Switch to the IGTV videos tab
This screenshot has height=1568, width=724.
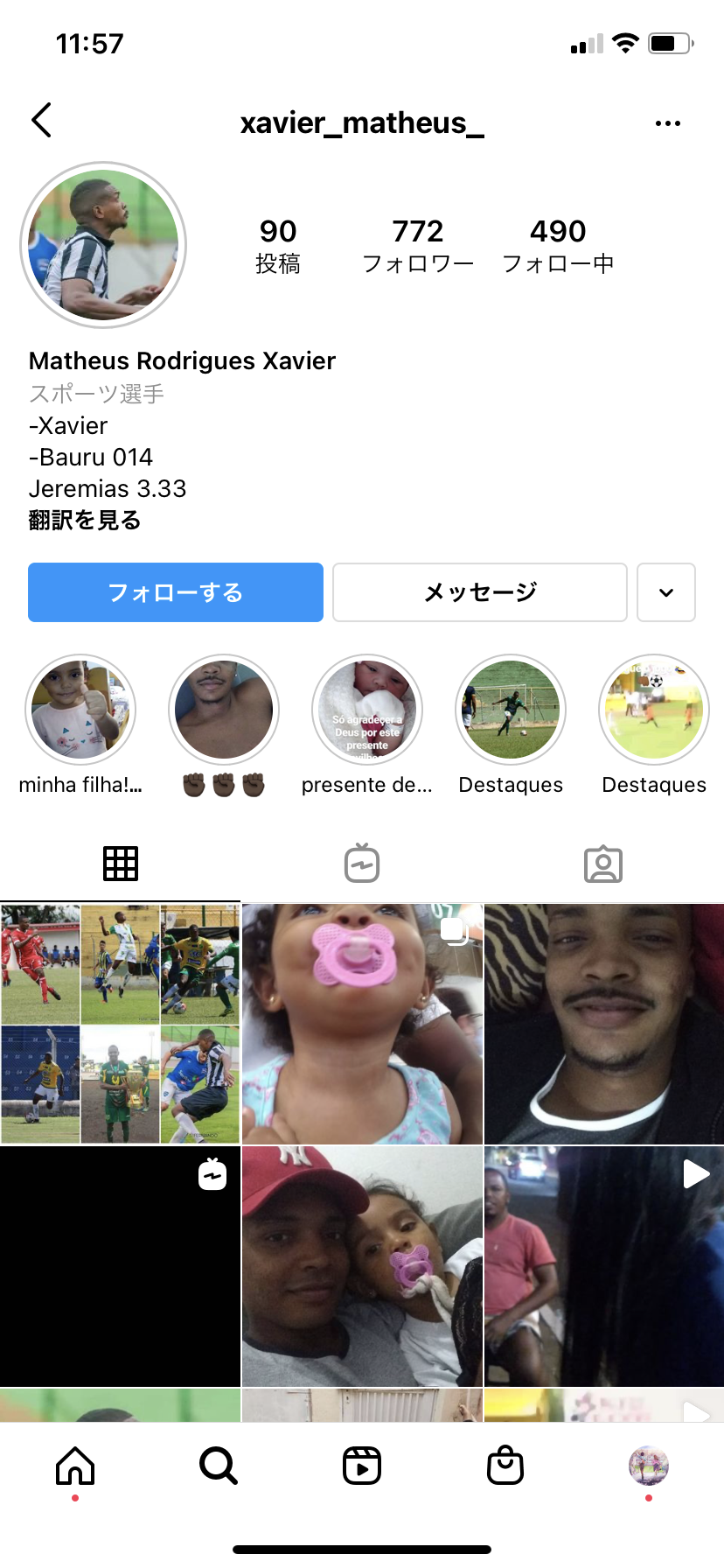click(x=361, y=864)
